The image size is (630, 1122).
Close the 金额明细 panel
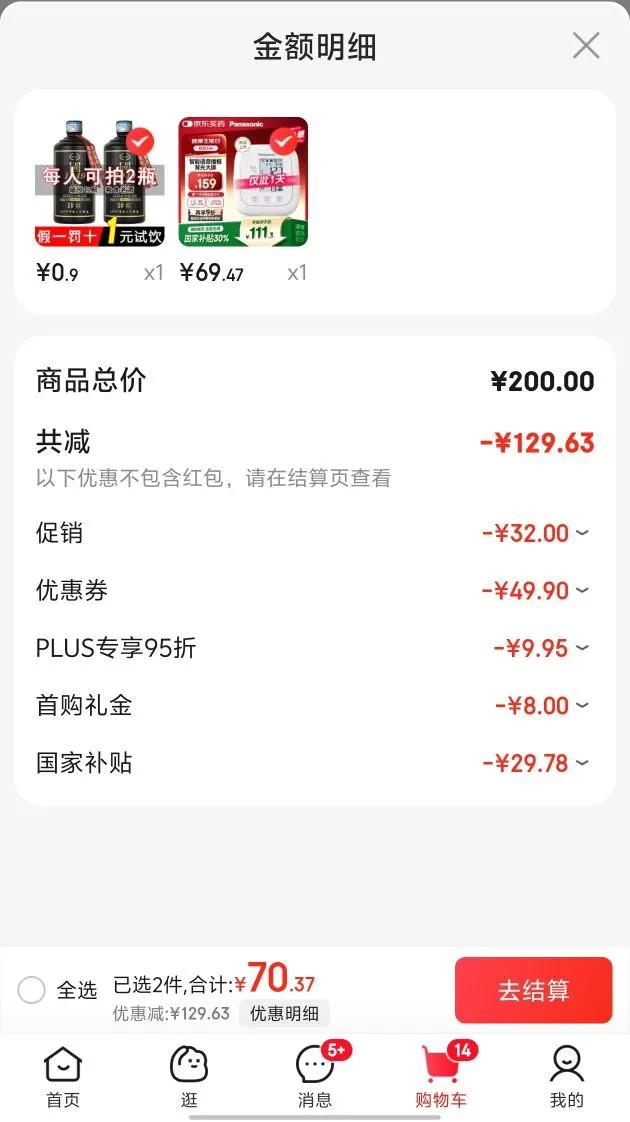pyautogui.click(x=585, y=46)
